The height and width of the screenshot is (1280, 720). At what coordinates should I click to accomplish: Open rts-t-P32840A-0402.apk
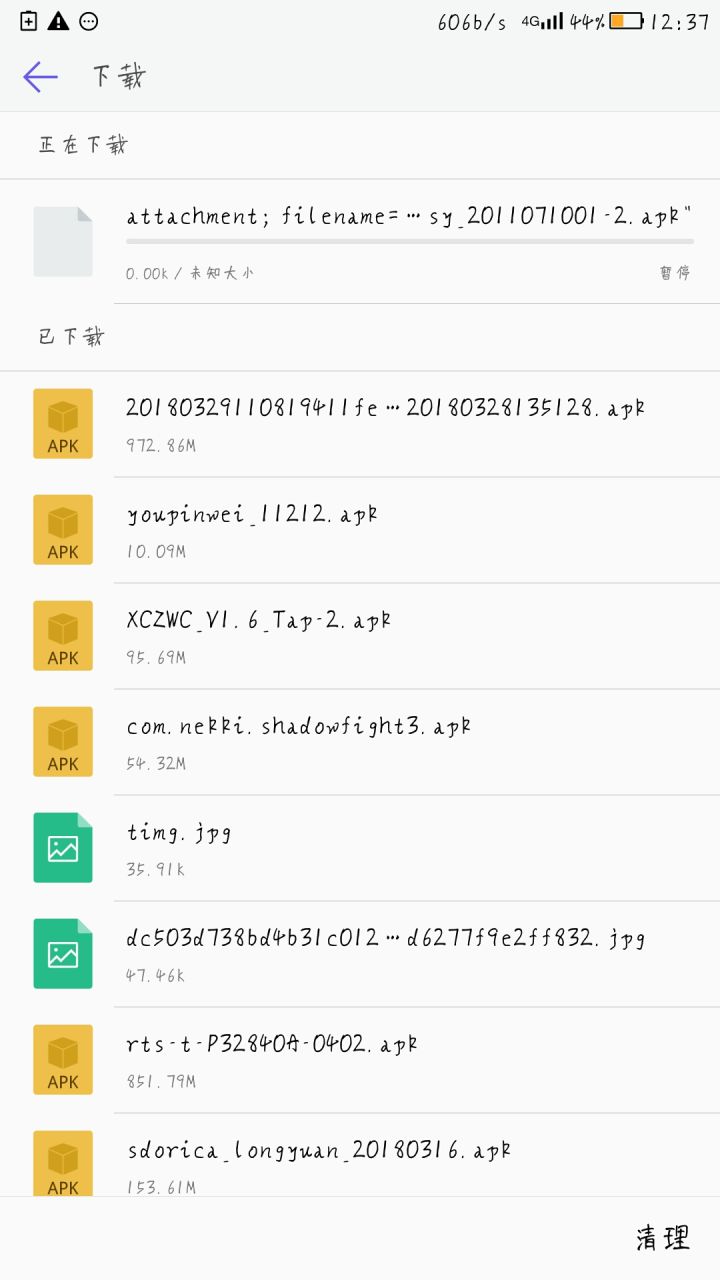point(360,1060)
